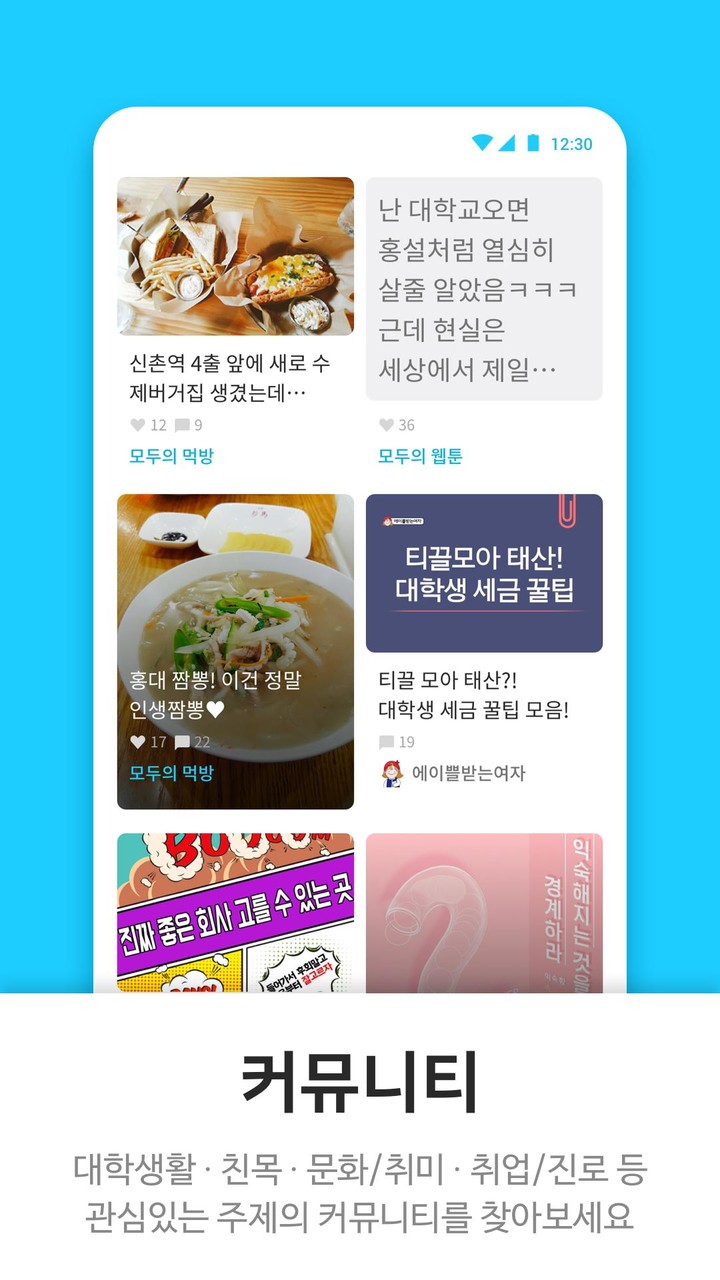Image resolution: width=720 pixels, height=1280 pixels.
Task: Open the 진짜 좋은 회사 comic-style thumbnail
Action: click(x=236, y=912)
